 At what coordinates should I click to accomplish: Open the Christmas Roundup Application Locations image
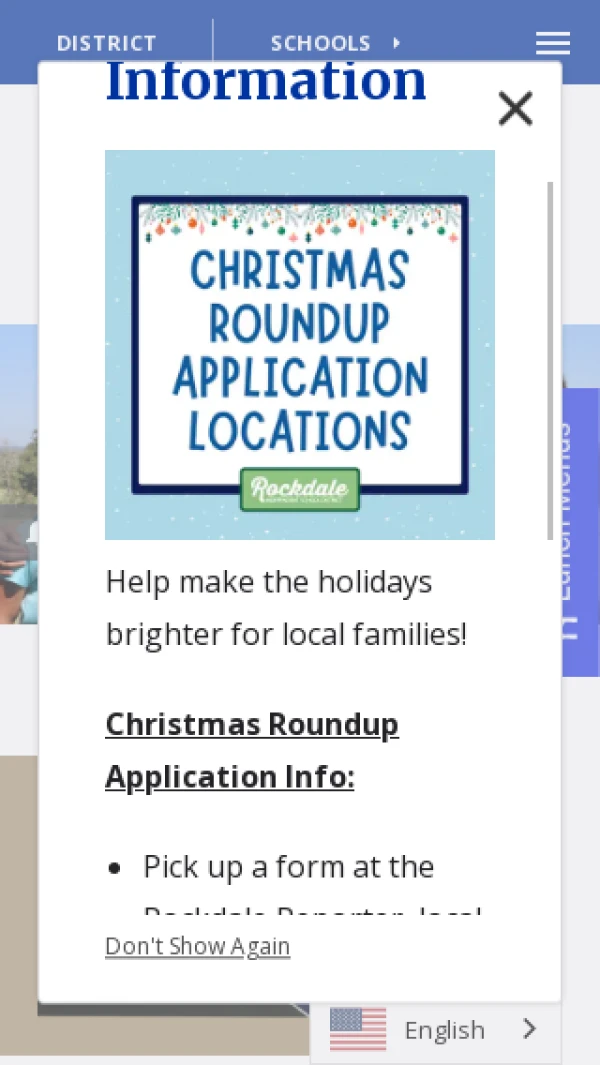[300, 345]
